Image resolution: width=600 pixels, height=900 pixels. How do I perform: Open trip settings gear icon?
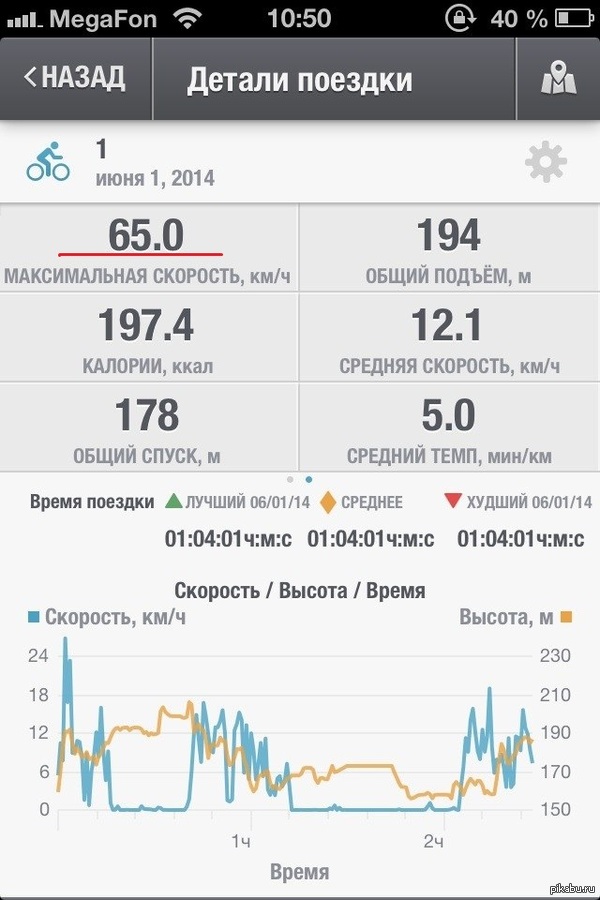click(545, 162)
